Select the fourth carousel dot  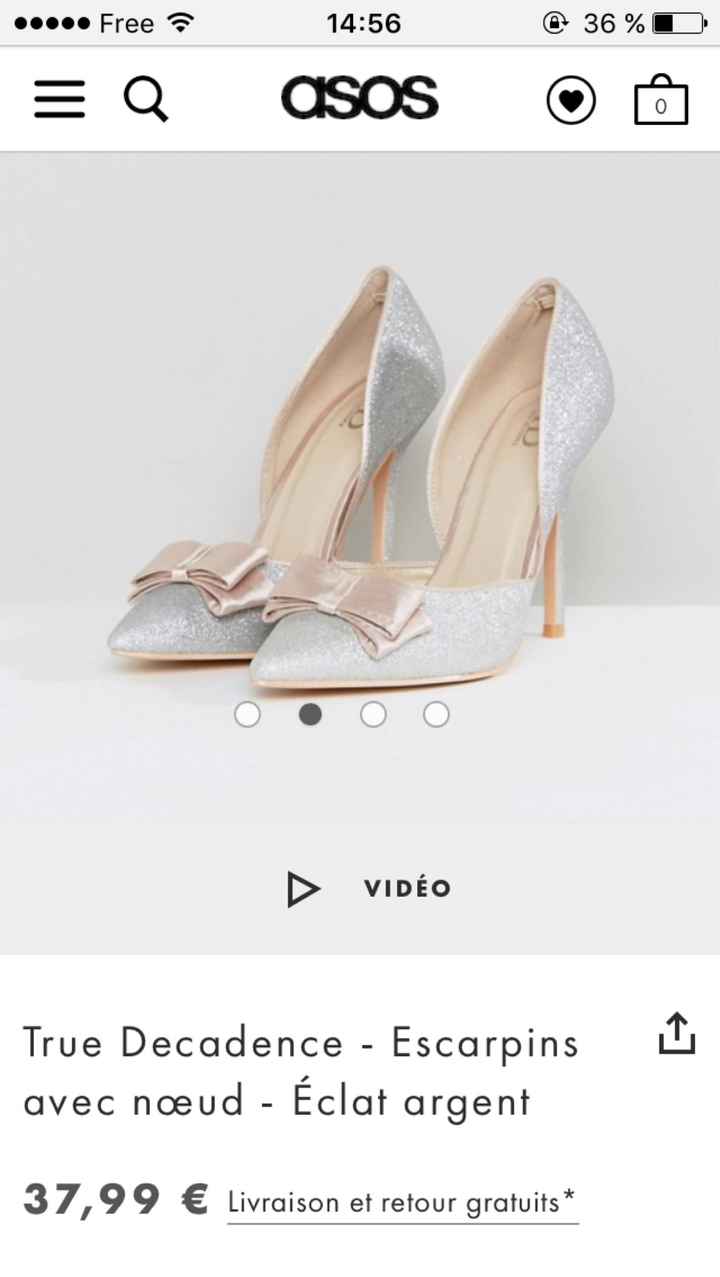pos(435,714)
